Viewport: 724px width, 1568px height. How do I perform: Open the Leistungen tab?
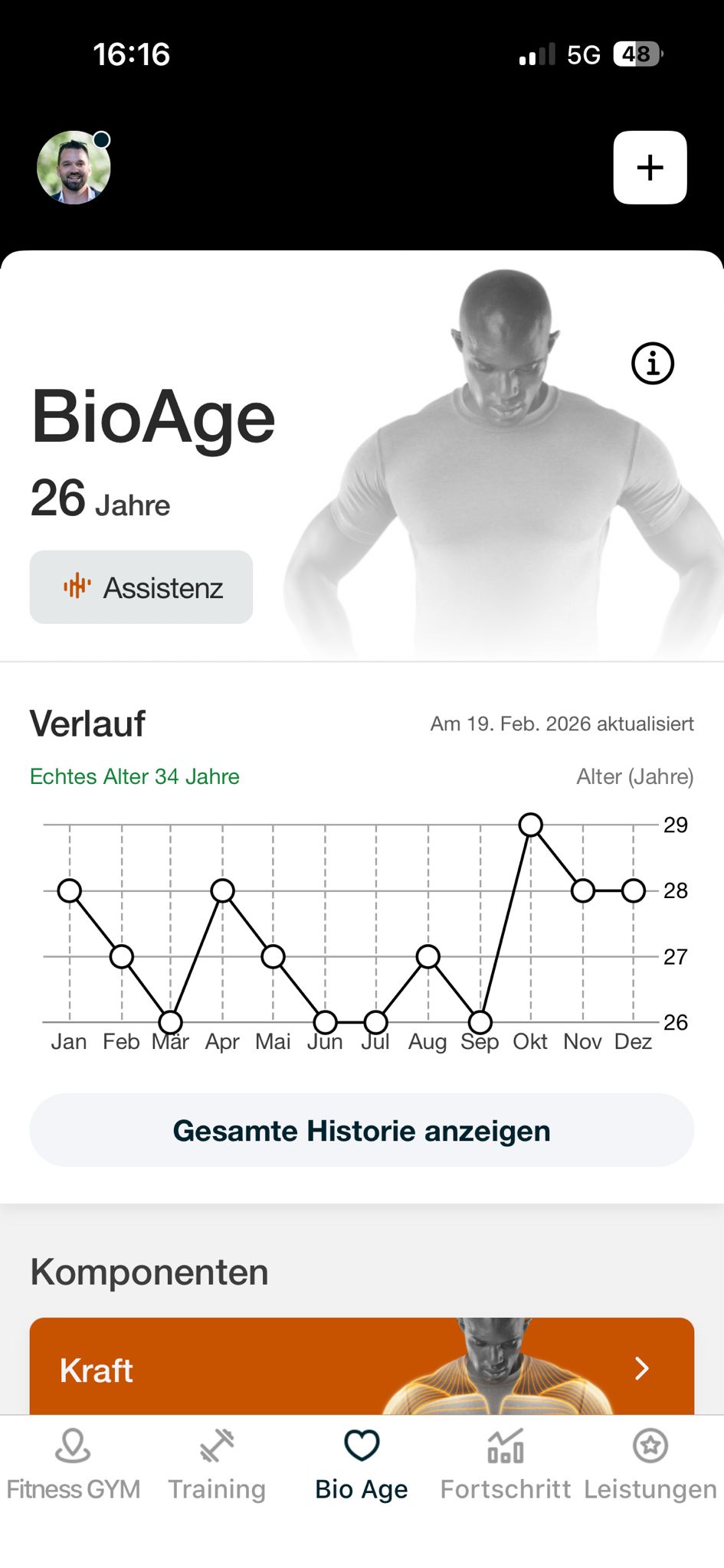(650, 1464)
